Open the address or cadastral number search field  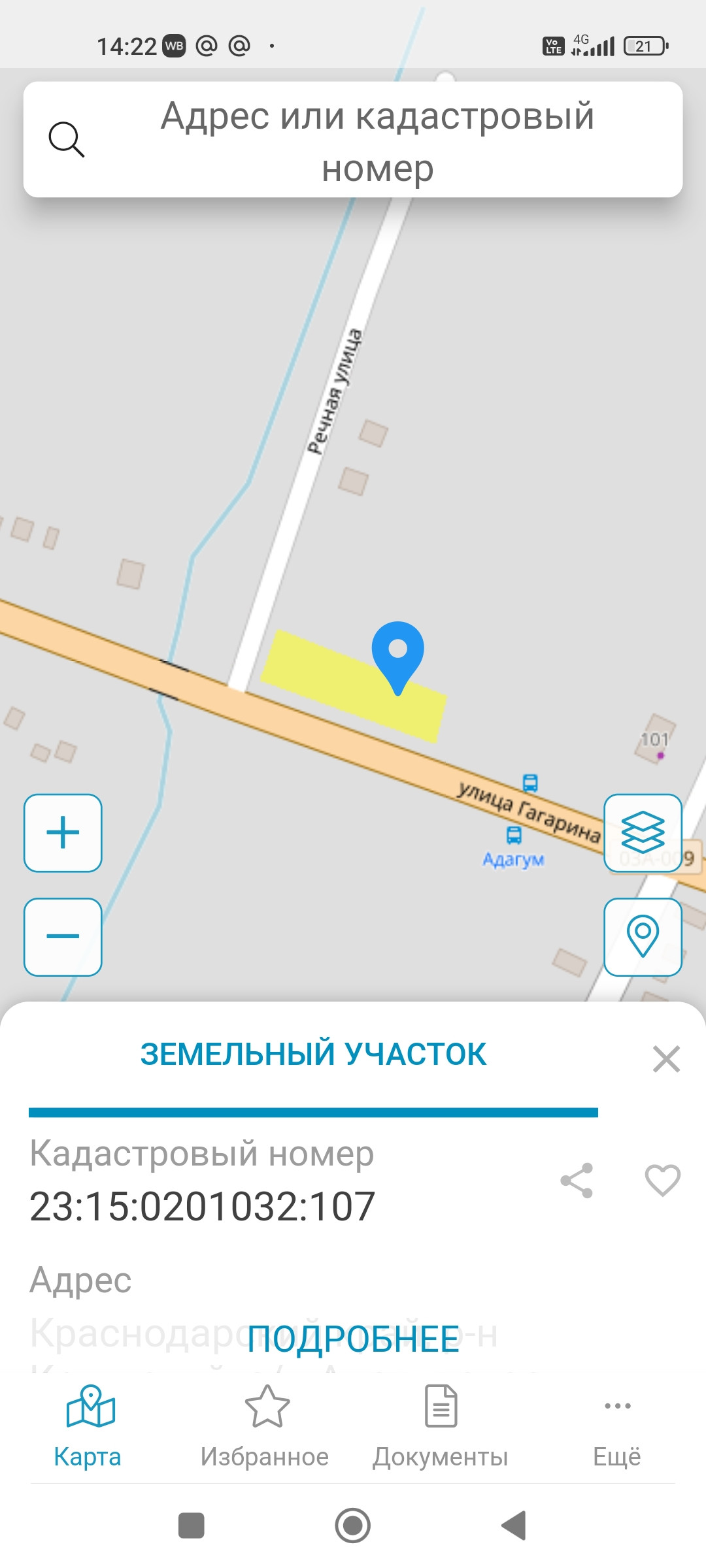click(377, 140)
